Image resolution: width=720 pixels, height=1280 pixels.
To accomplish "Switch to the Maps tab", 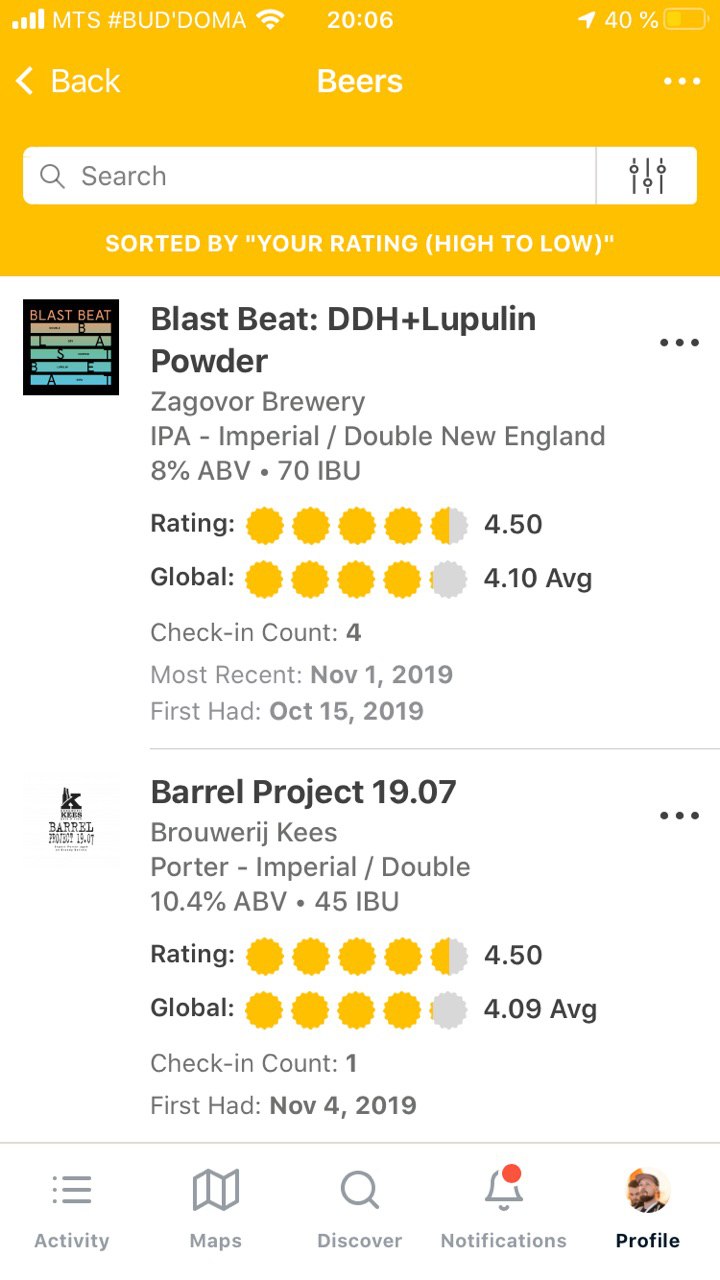I will coord(216,1210).
